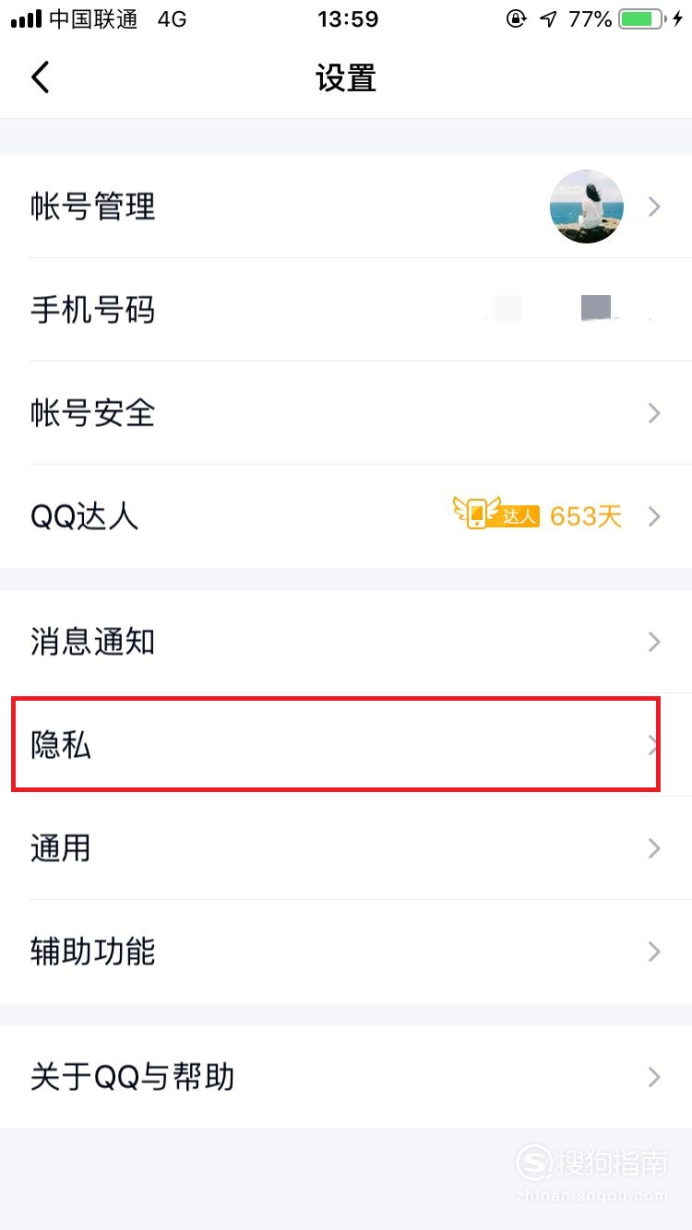Screen dimensions: 692x1230
Task: Open 通用 settings
Action: [x=346, y=848]
